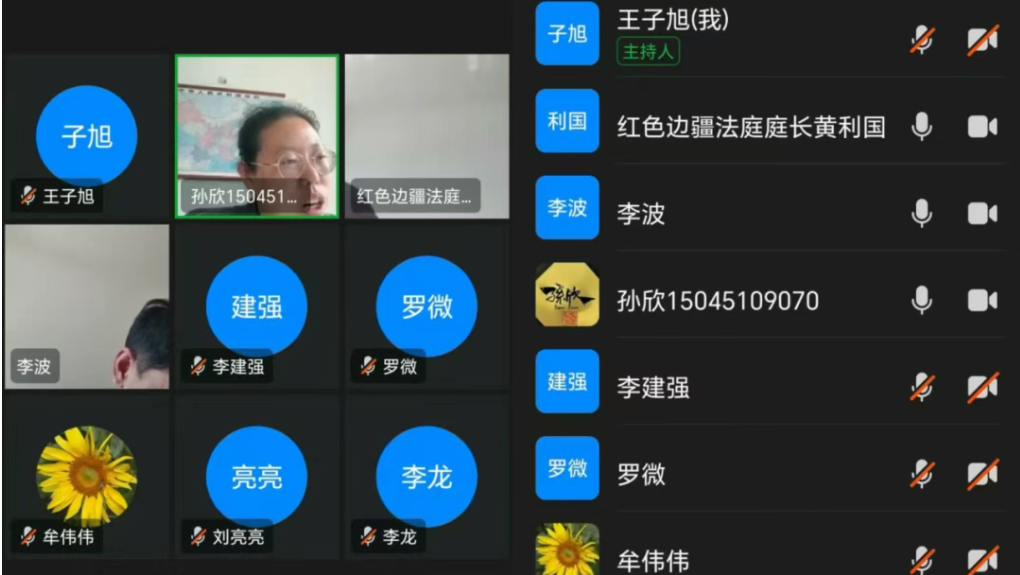Viewport: 1020px width, 575px height.
Task: Tap the camera icon for 红色边疆法庭庭长黄利国
Action: pos(982,127)
